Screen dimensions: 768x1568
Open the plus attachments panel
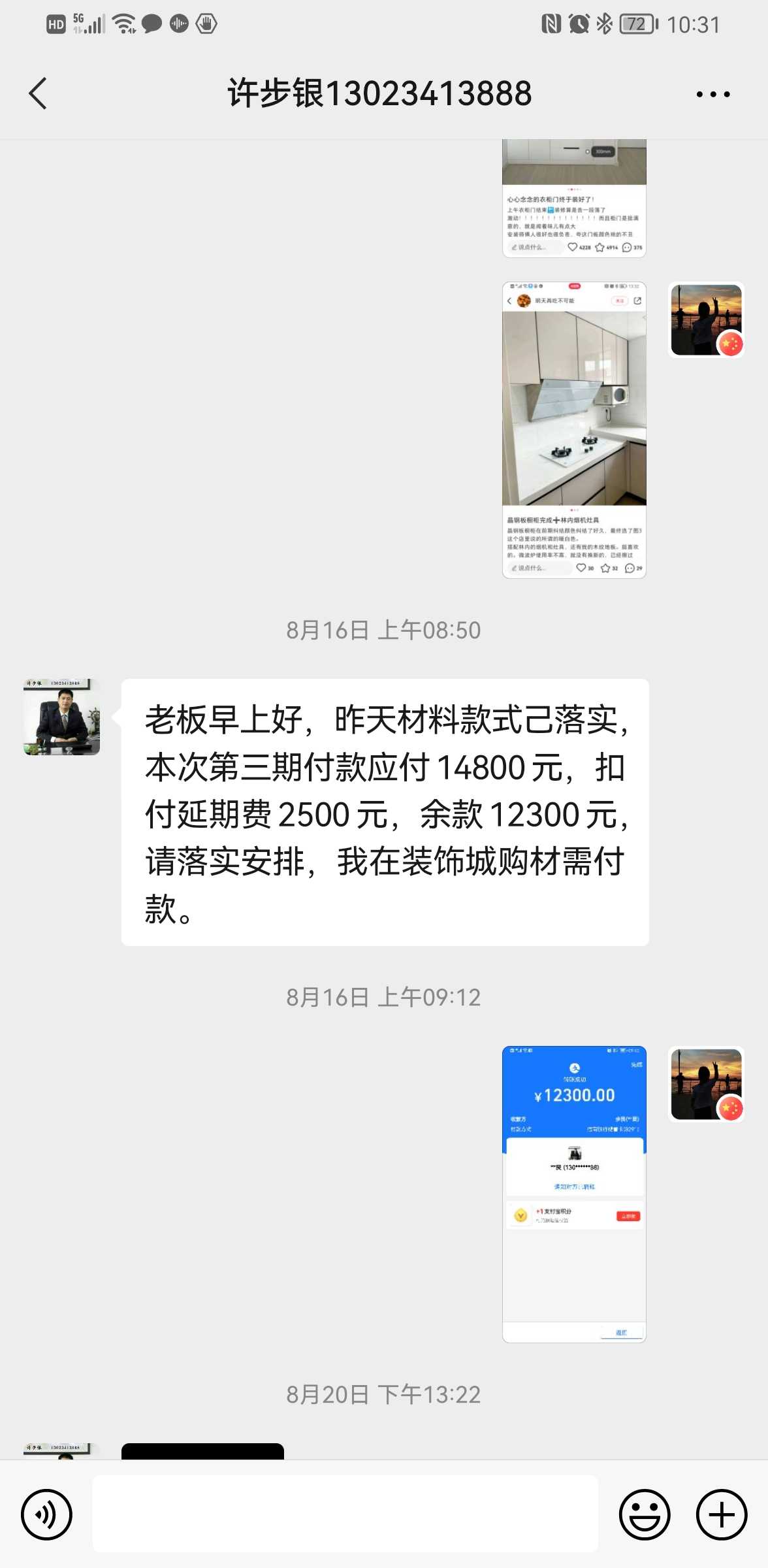click(721, 1514)
